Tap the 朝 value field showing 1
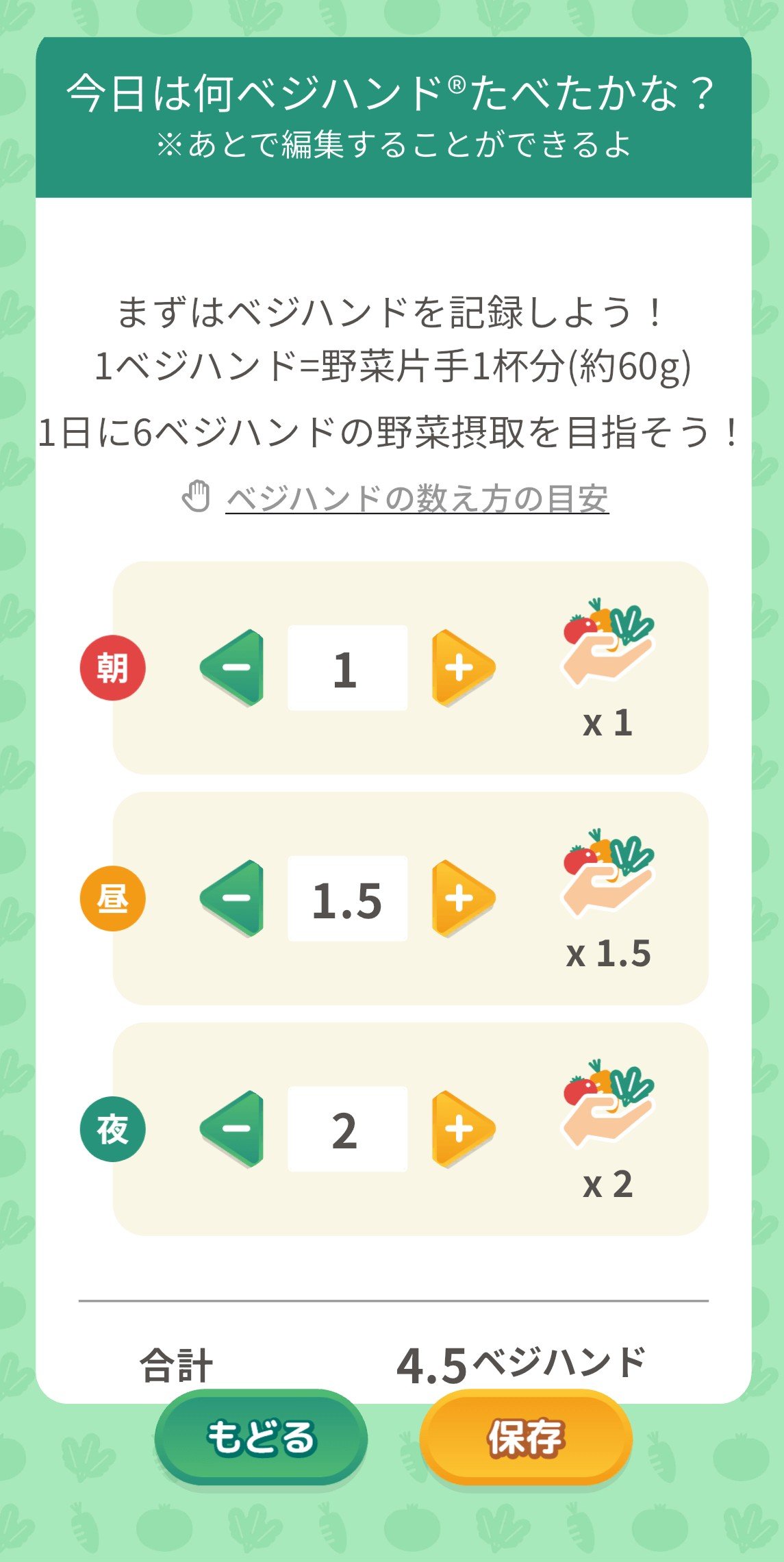The image size is (784, 1562). [347, 668]
